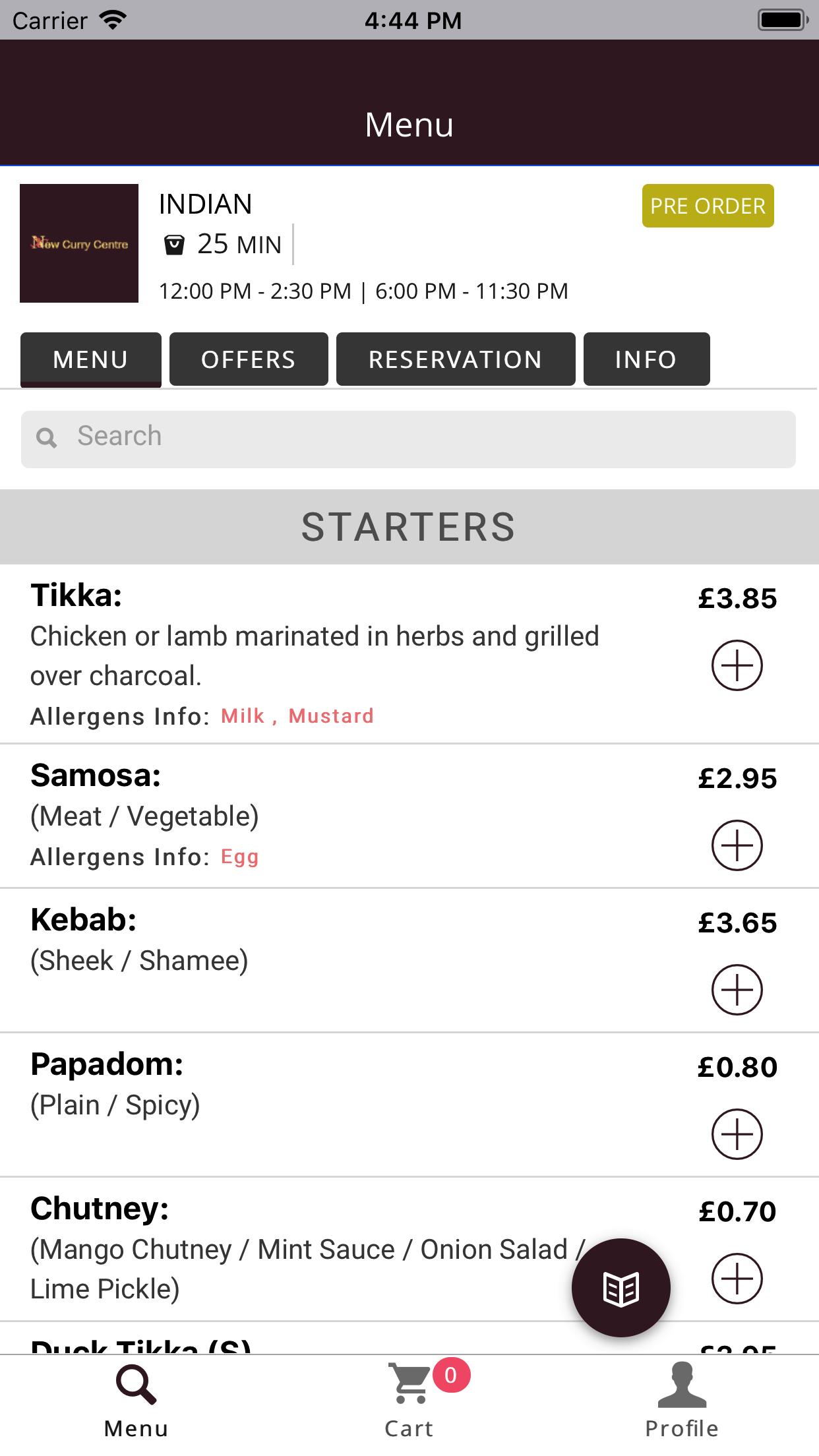Image resolution: width=819 pixels, height=1456 pixels.
Task: Switch to the OFFERS tab
Action: [x=248, y=359]
